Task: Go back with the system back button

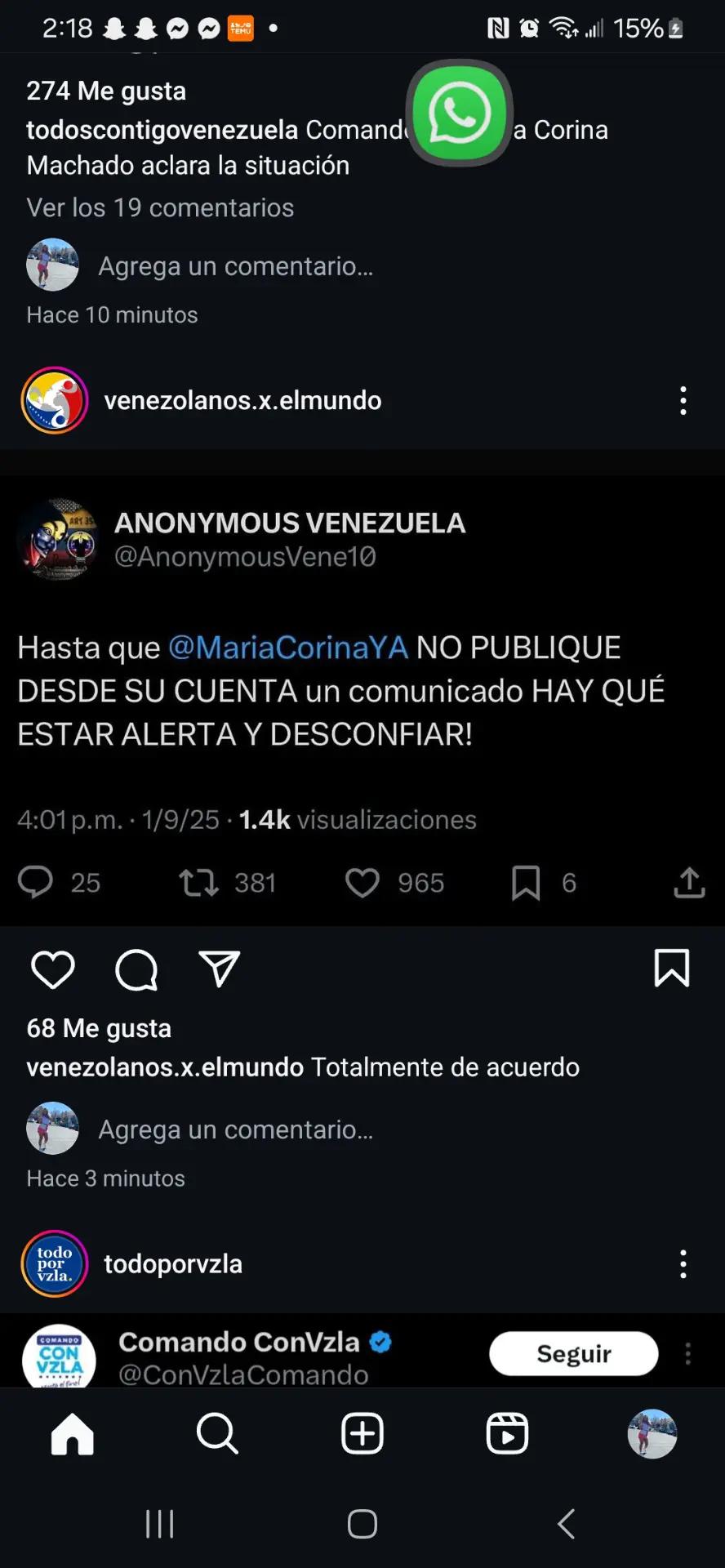Action: 566,1524
